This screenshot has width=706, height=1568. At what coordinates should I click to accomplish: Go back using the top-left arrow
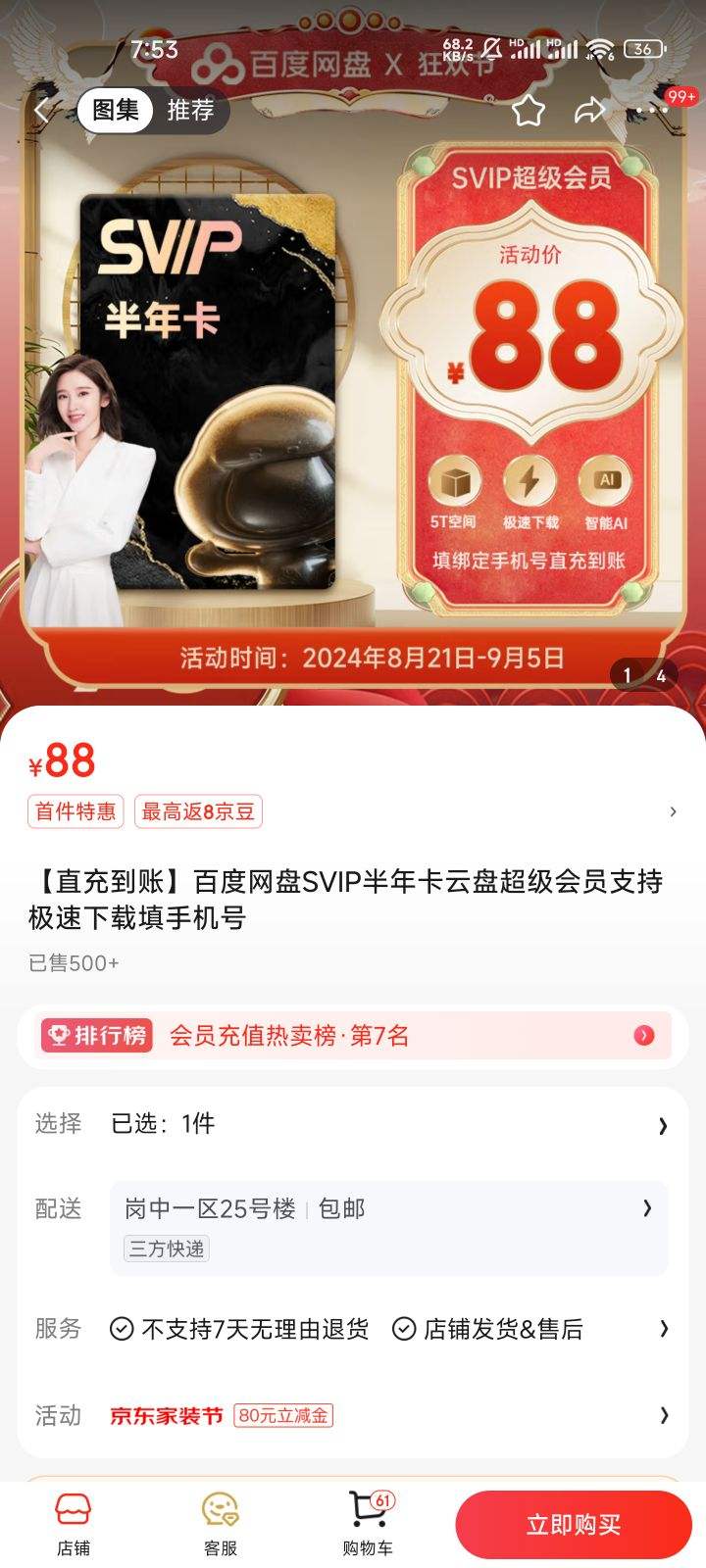click(x=41, y=111)
